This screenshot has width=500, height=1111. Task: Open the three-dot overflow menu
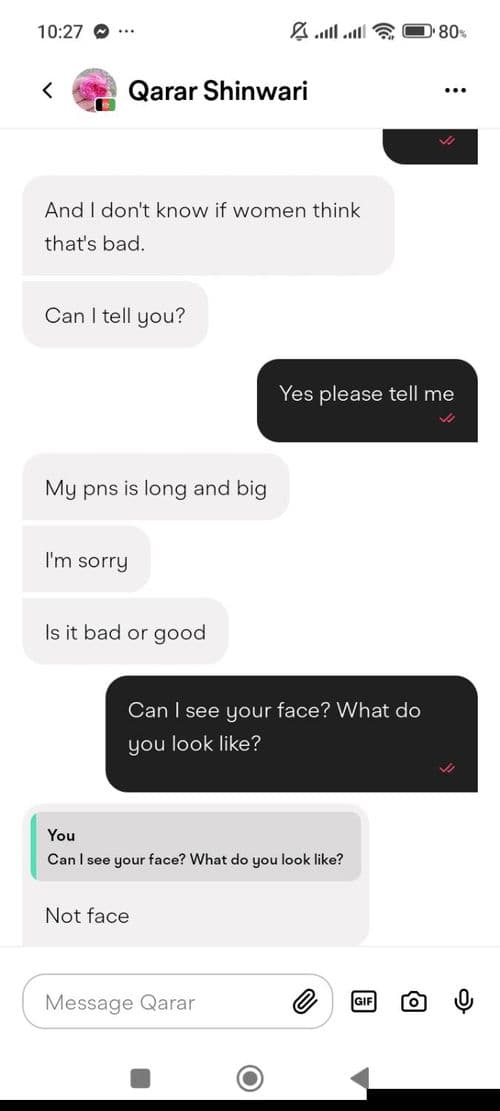tap(455, 91)
